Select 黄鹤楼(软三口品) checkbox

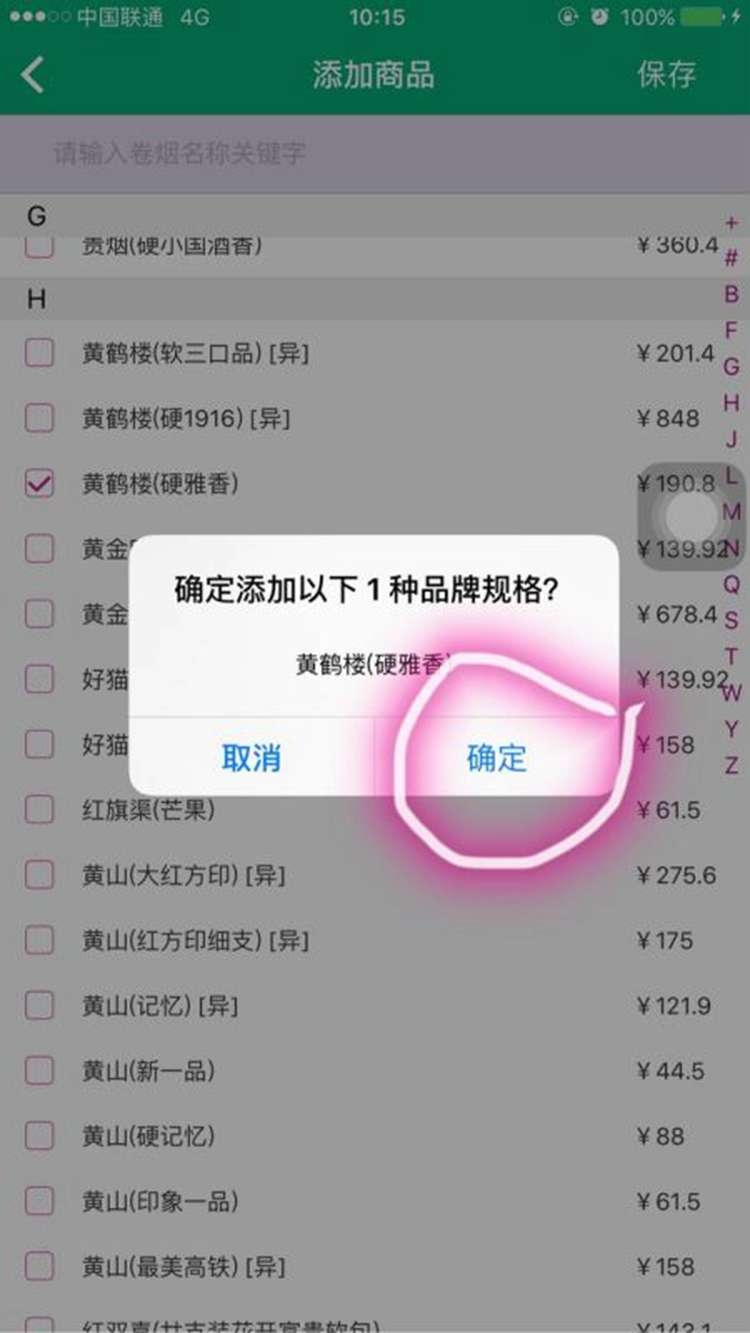click(x=39, y=353)
